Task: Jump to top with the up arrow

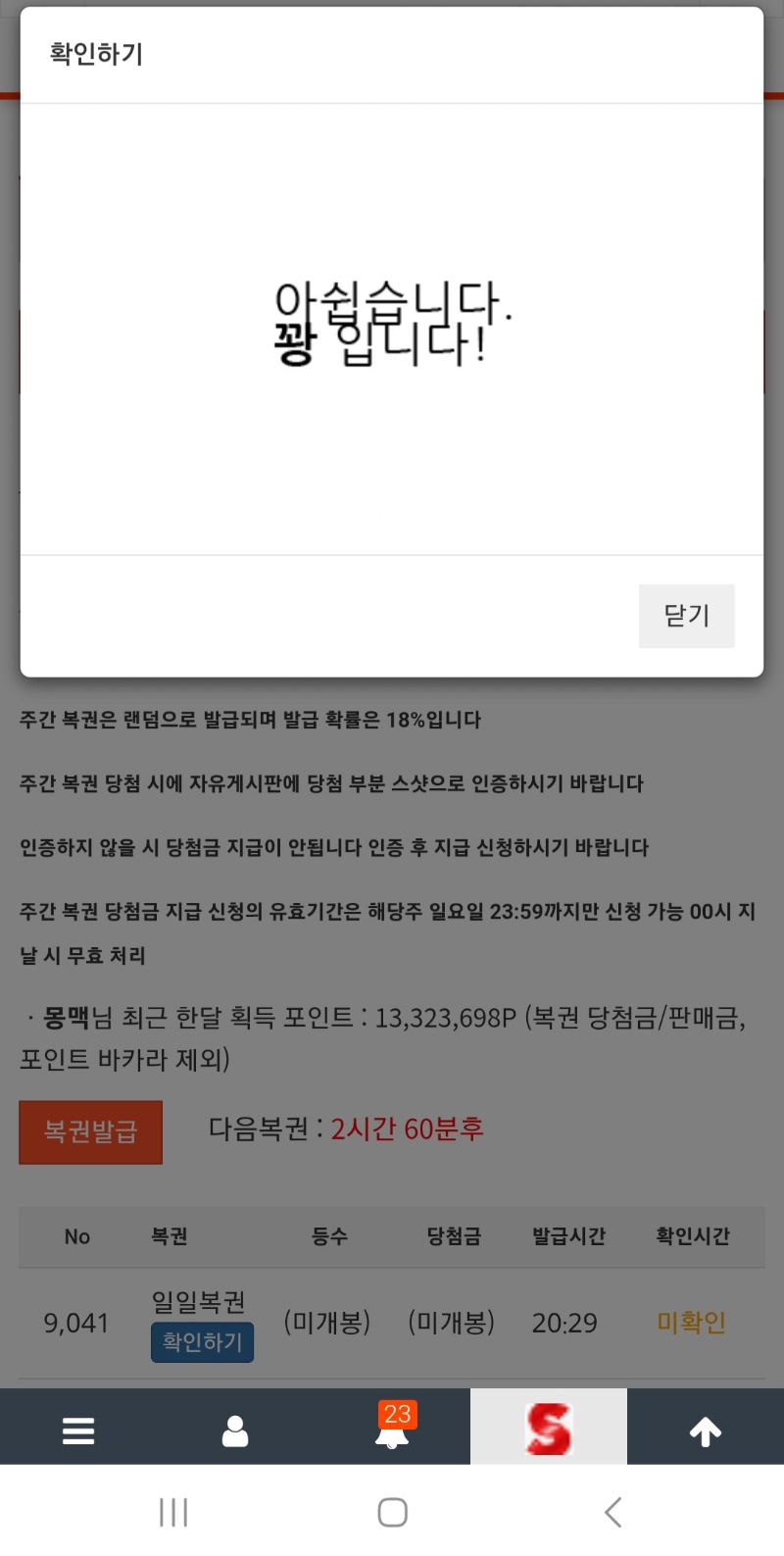Action: pos(706,1431)
